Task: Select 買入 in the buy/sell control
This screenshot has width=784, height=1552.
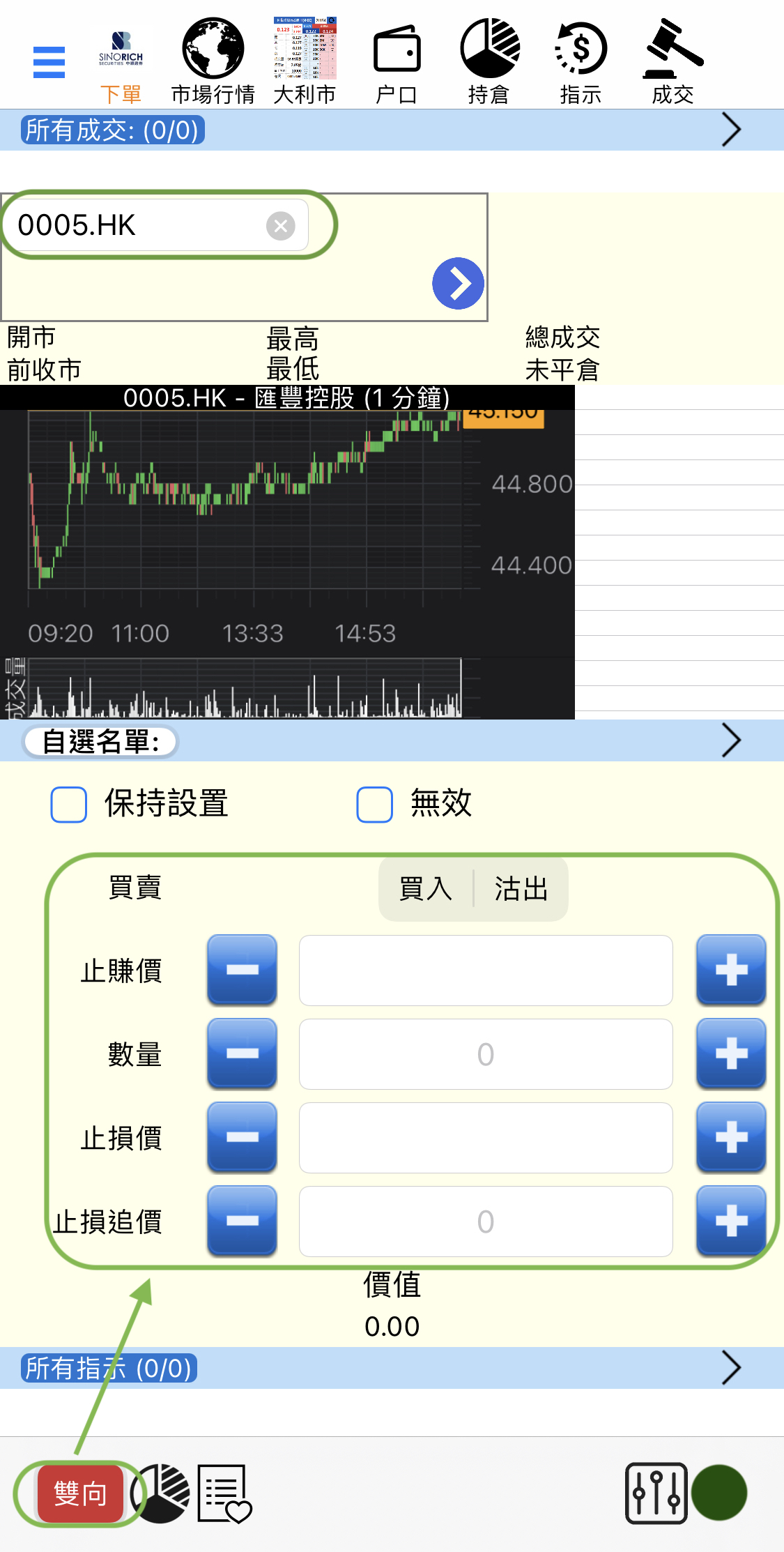Action: pos(426,889)
